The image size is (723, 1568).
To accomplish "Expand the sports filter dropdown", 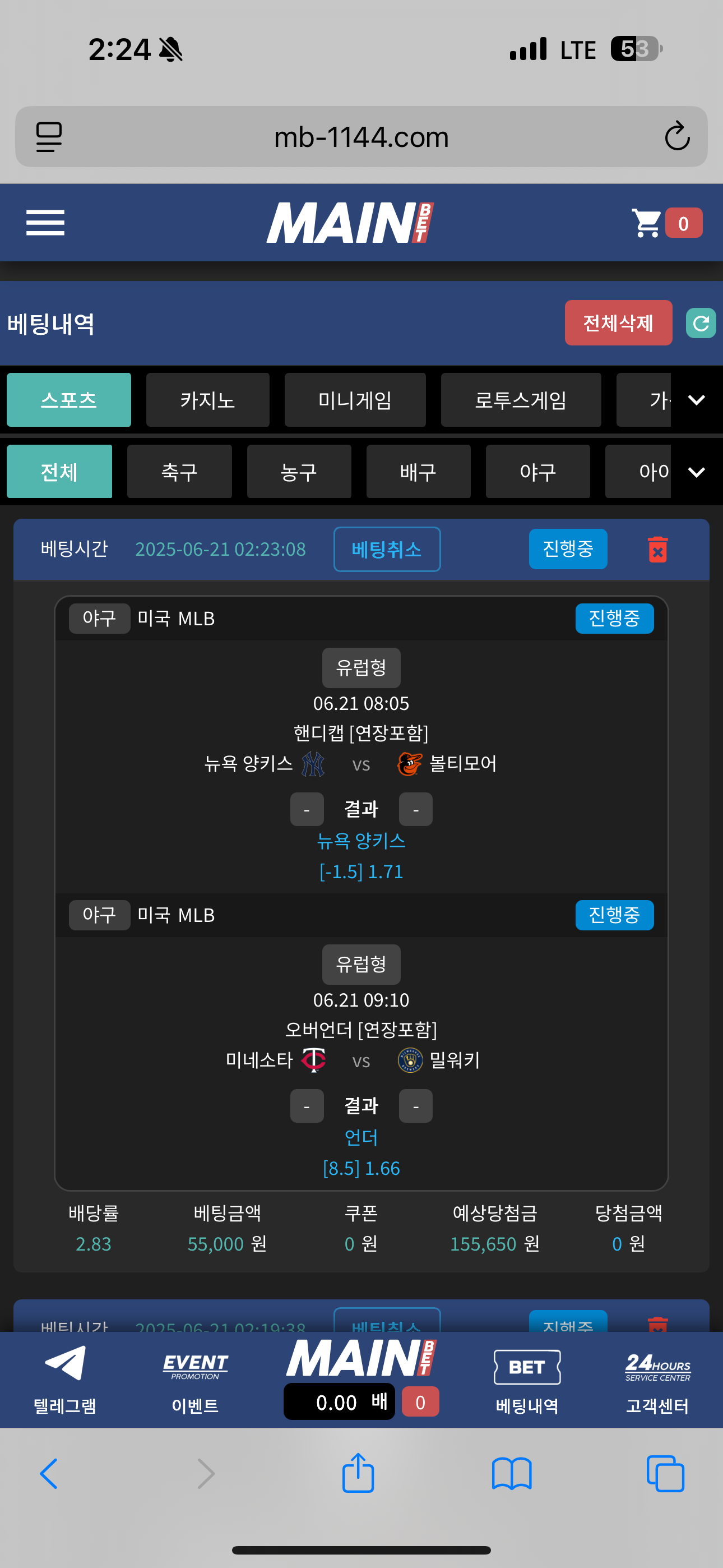I will point(696,472).
